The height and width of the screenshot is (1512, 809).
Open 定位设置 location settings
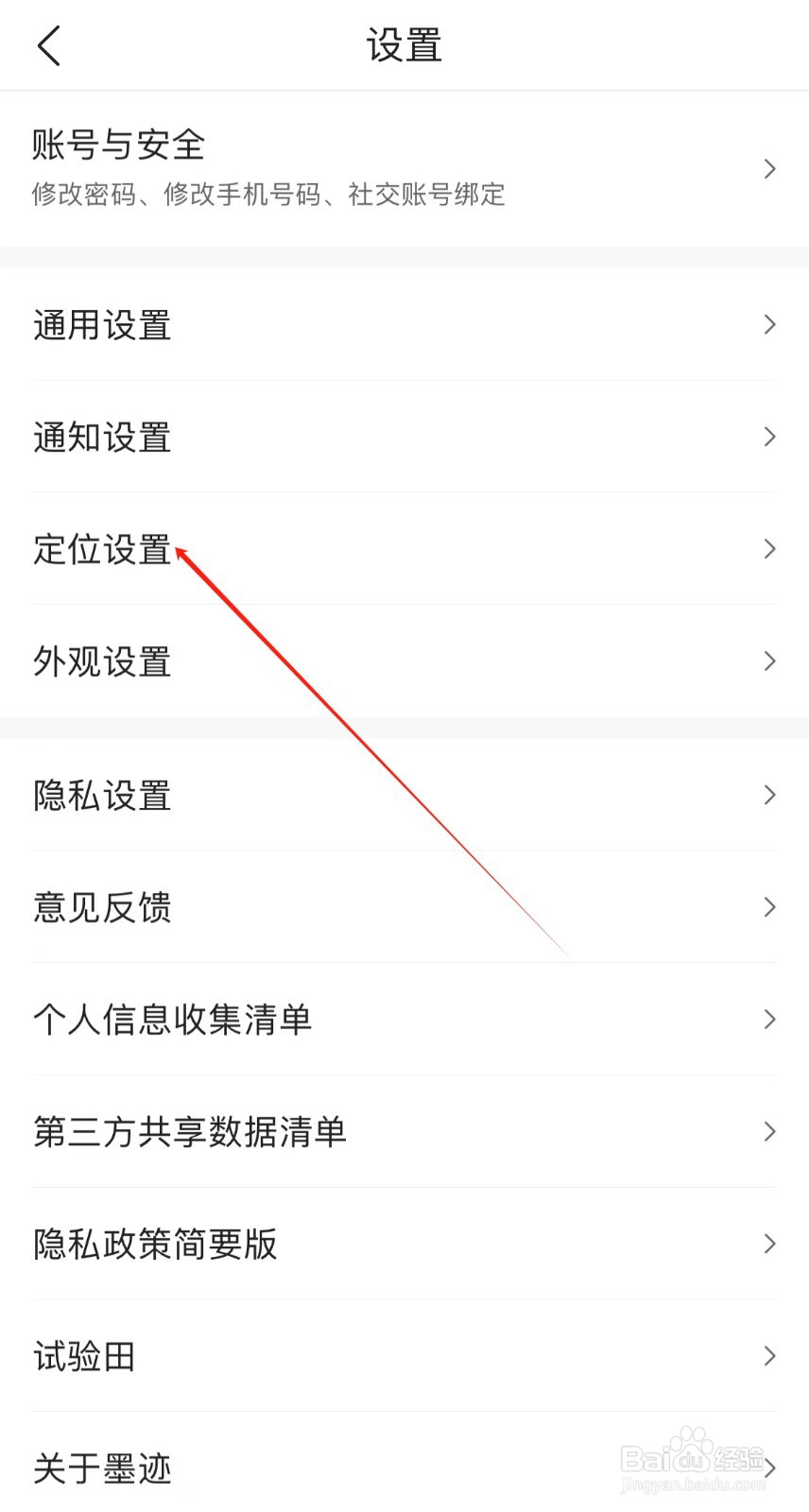pos(101,549)
